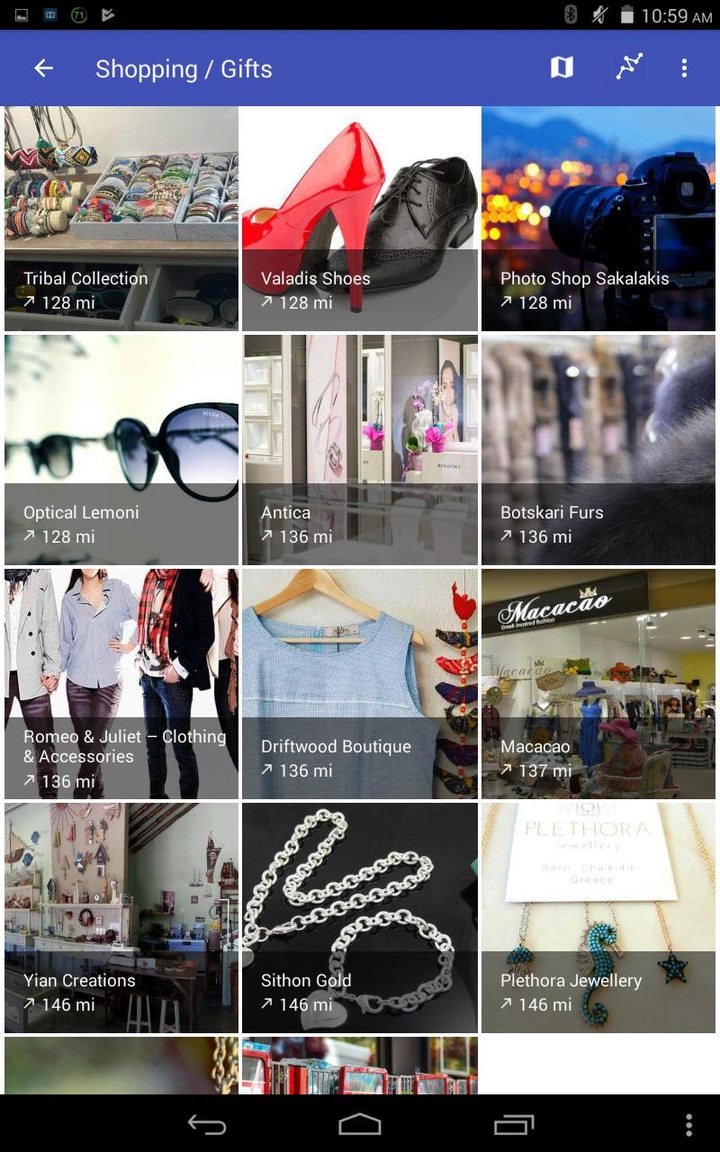Open the overflow menu in the app bar

point(684,68)
